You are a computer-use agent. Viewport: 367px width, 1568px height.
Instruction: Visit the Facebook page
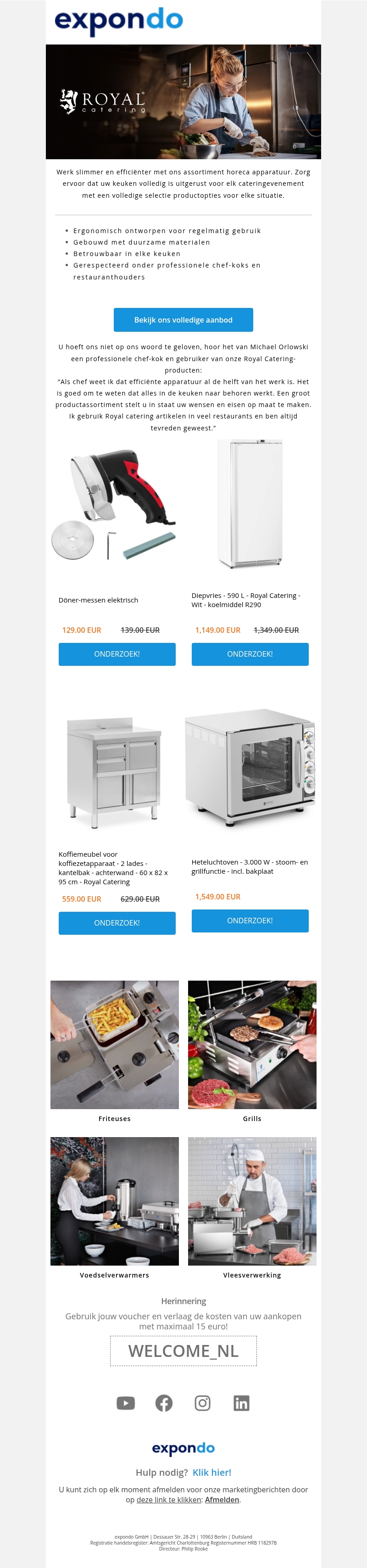[x=164, y=1403]
